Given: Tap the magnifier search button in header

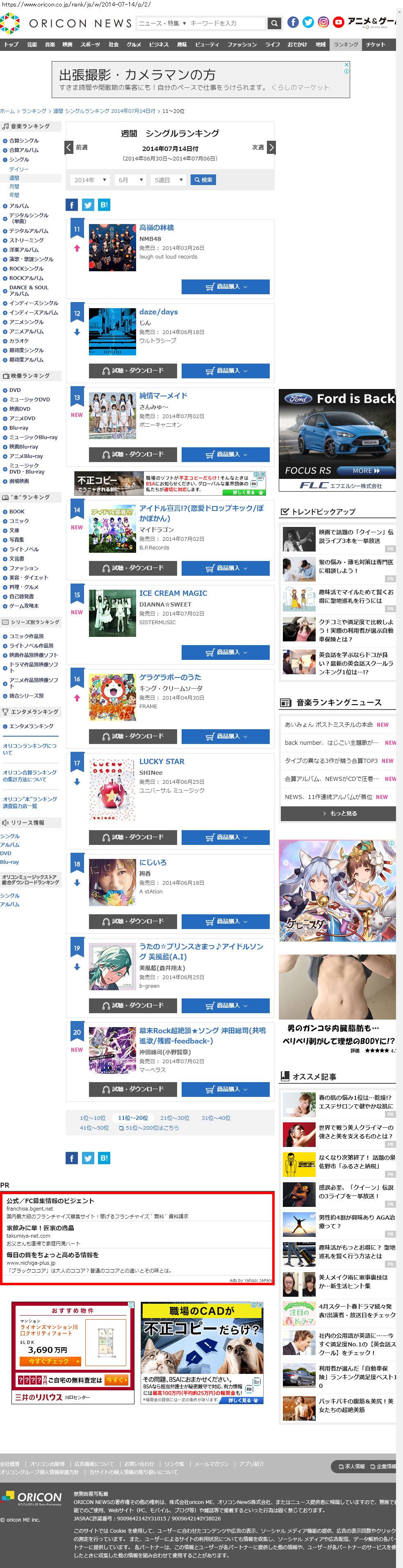Looking at the screenshot, I should 275,23.
